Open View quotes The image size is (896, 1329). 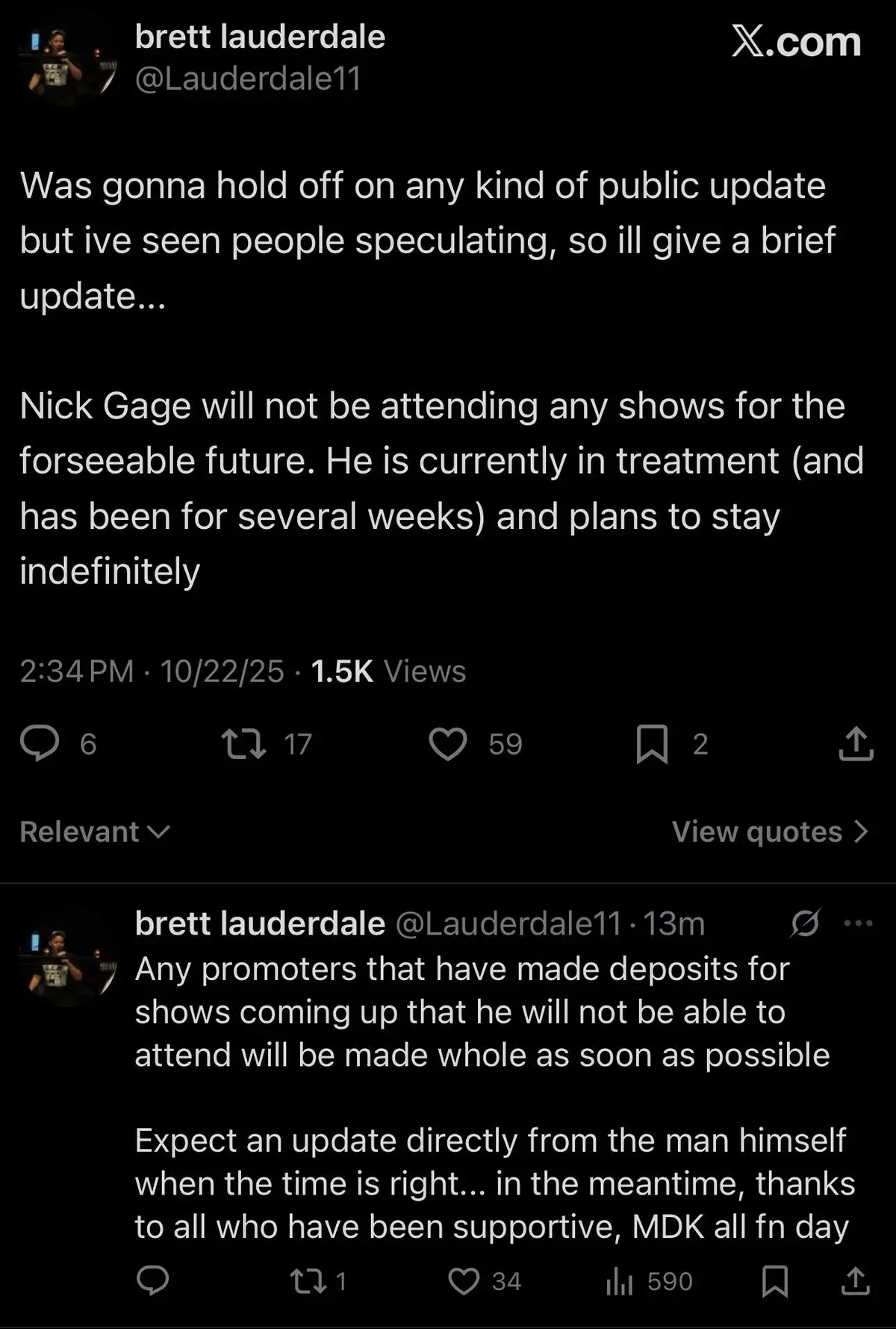click(770, 831)
